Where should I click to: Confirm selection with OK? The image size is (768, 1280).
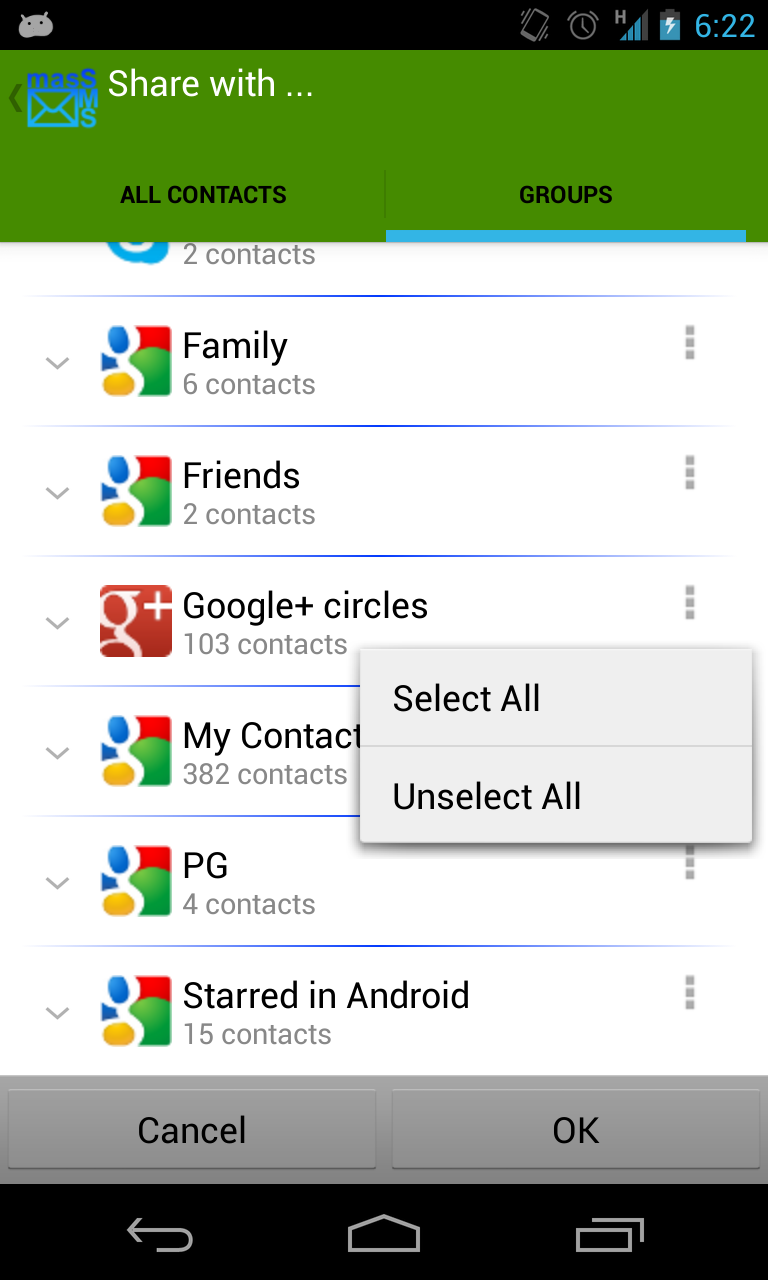pyautogui.click(x=576, y=1130)
